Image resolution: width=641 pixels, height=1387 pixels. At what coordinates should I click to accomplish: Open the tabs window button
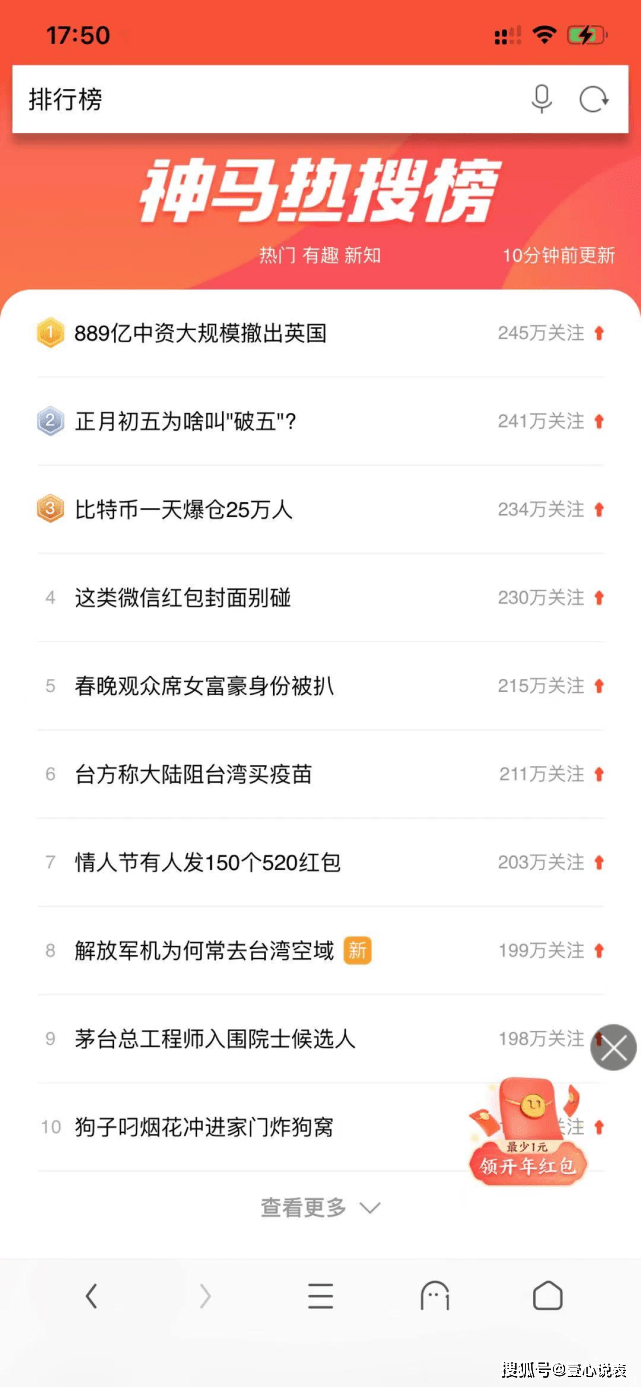pyautogui.click(x=434, y=1297)
